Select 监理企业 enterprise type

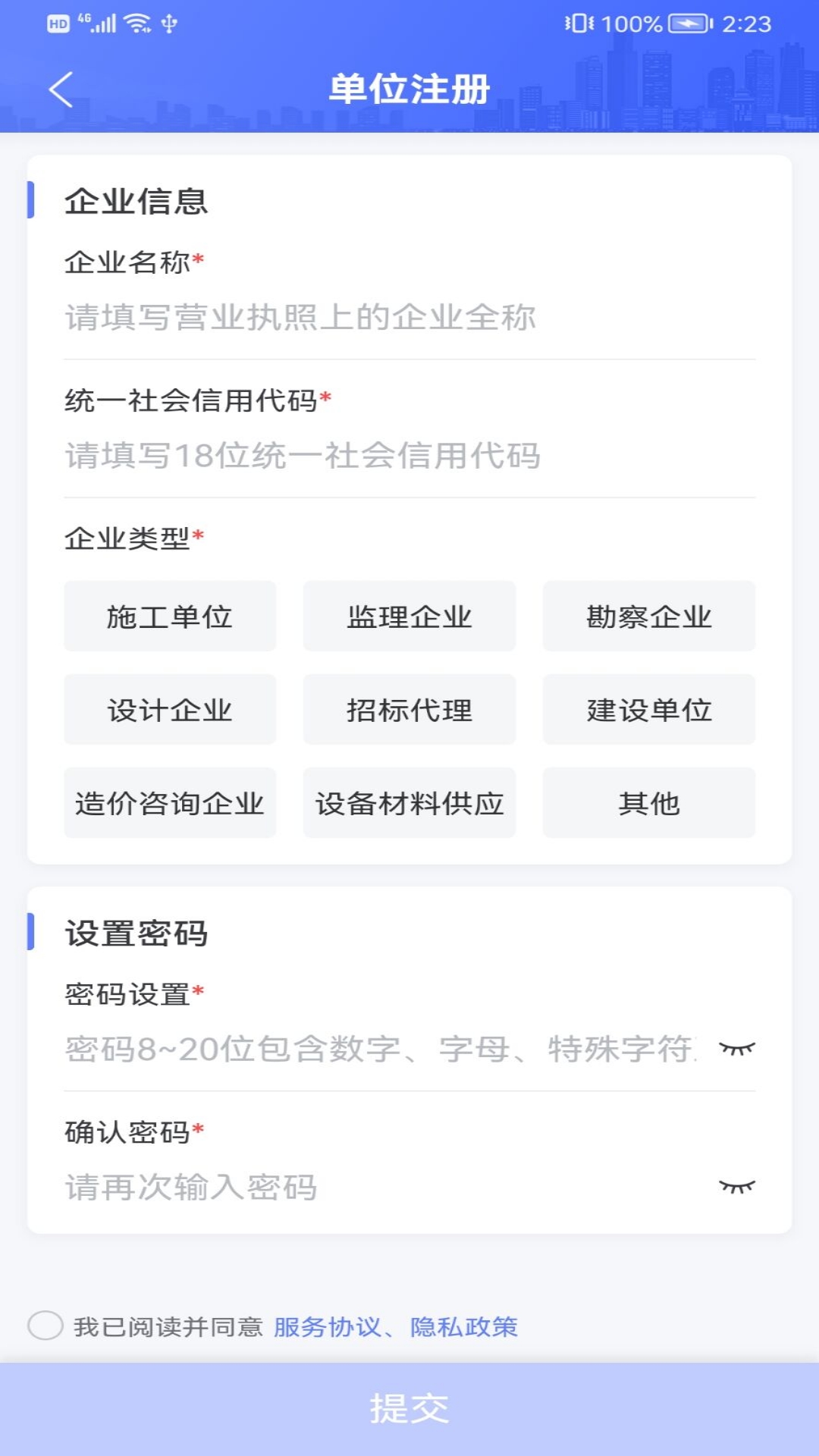[409, 616]
